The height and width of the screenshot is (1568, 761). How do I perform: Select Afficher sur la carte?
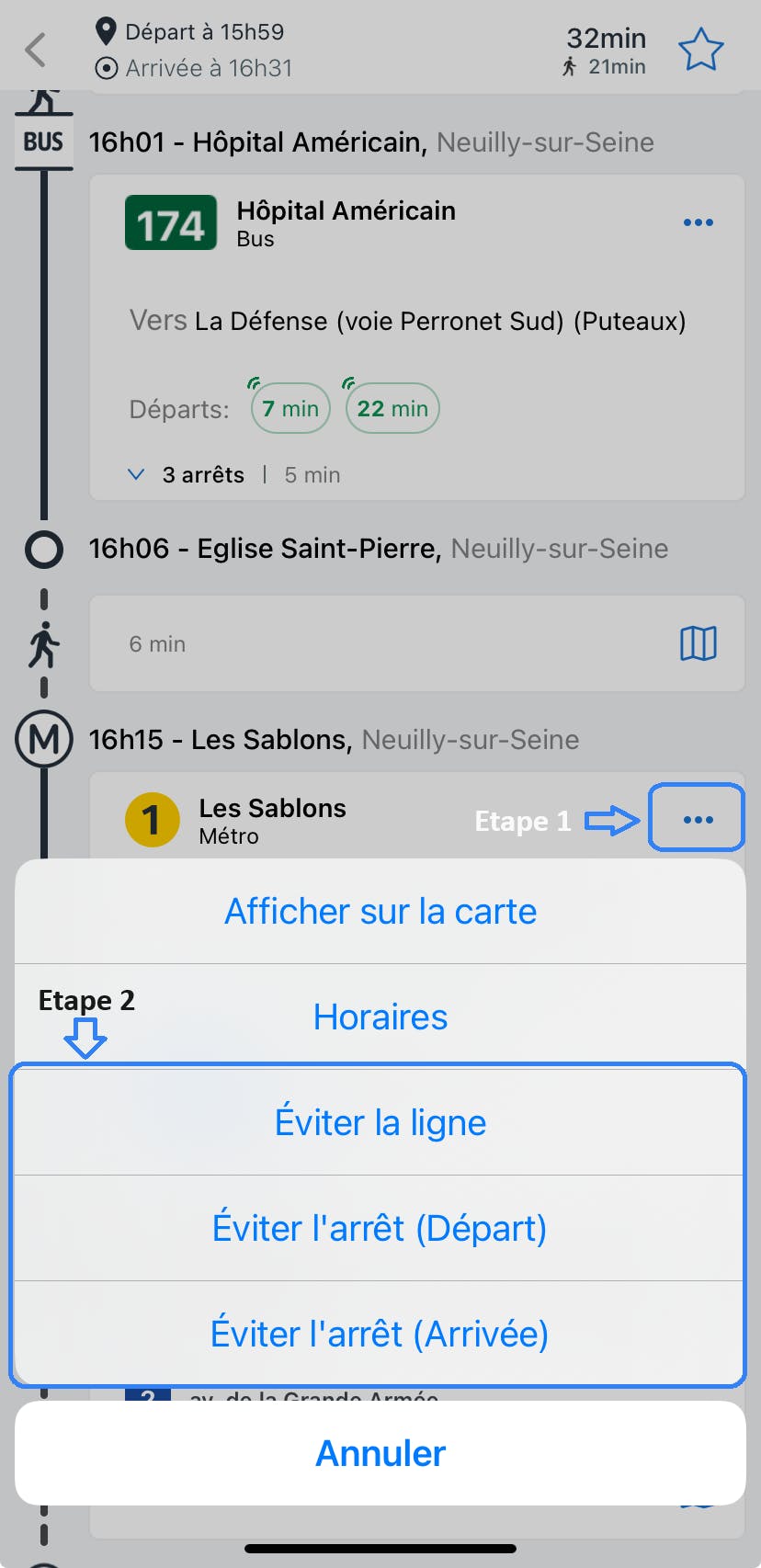point(380,911)
